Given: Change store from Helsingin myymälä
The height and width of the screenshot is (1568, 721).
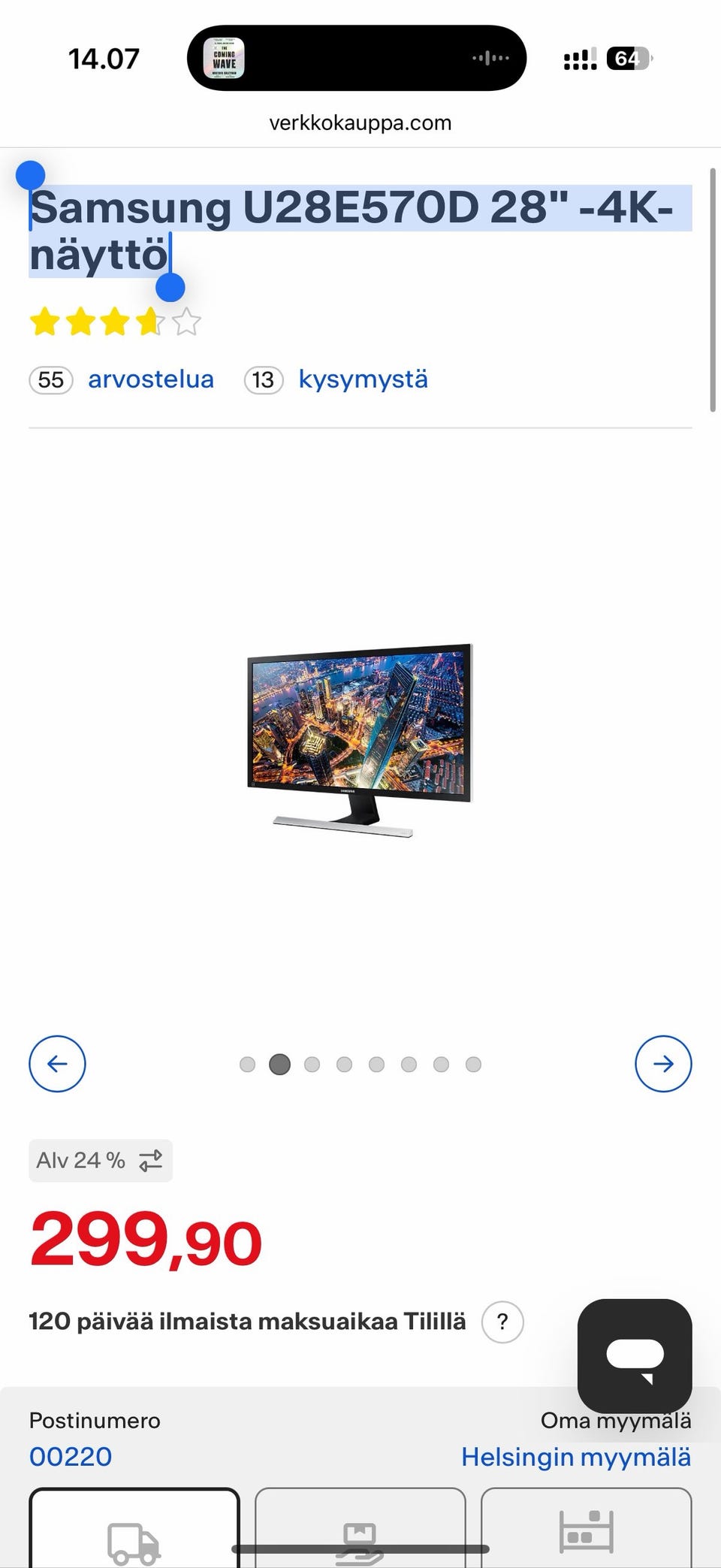Looking at the screenshot, I should pyautogui.click(x=575, y=1457).
